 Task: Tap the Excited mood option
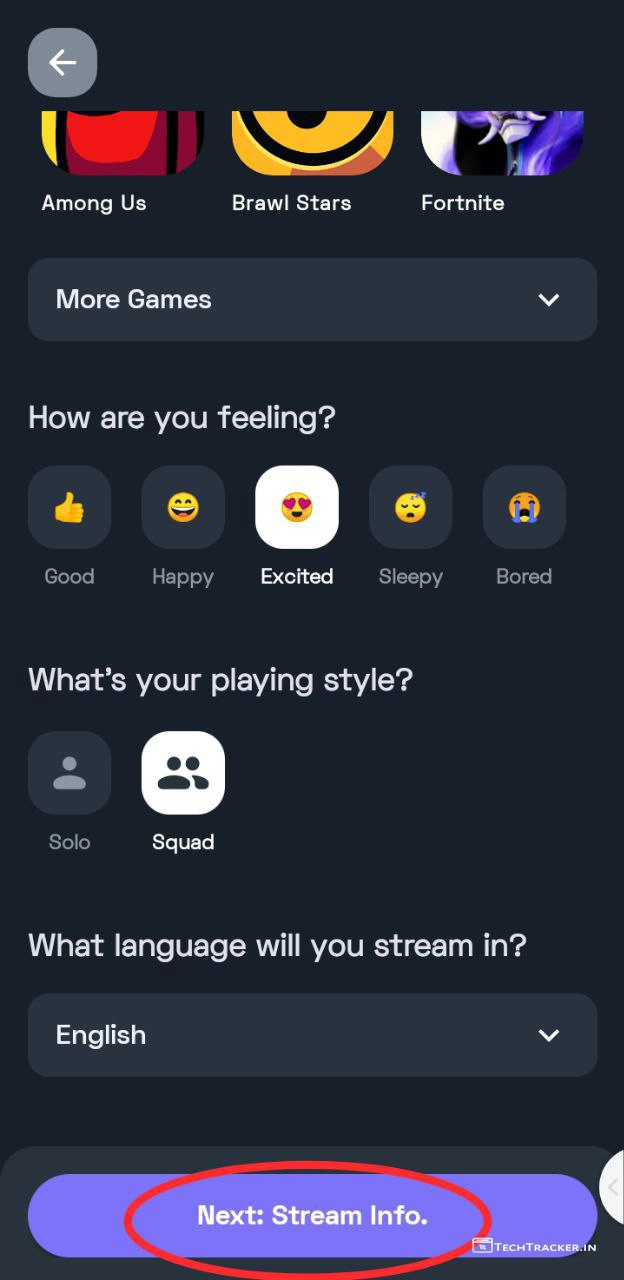click(297, 507)
